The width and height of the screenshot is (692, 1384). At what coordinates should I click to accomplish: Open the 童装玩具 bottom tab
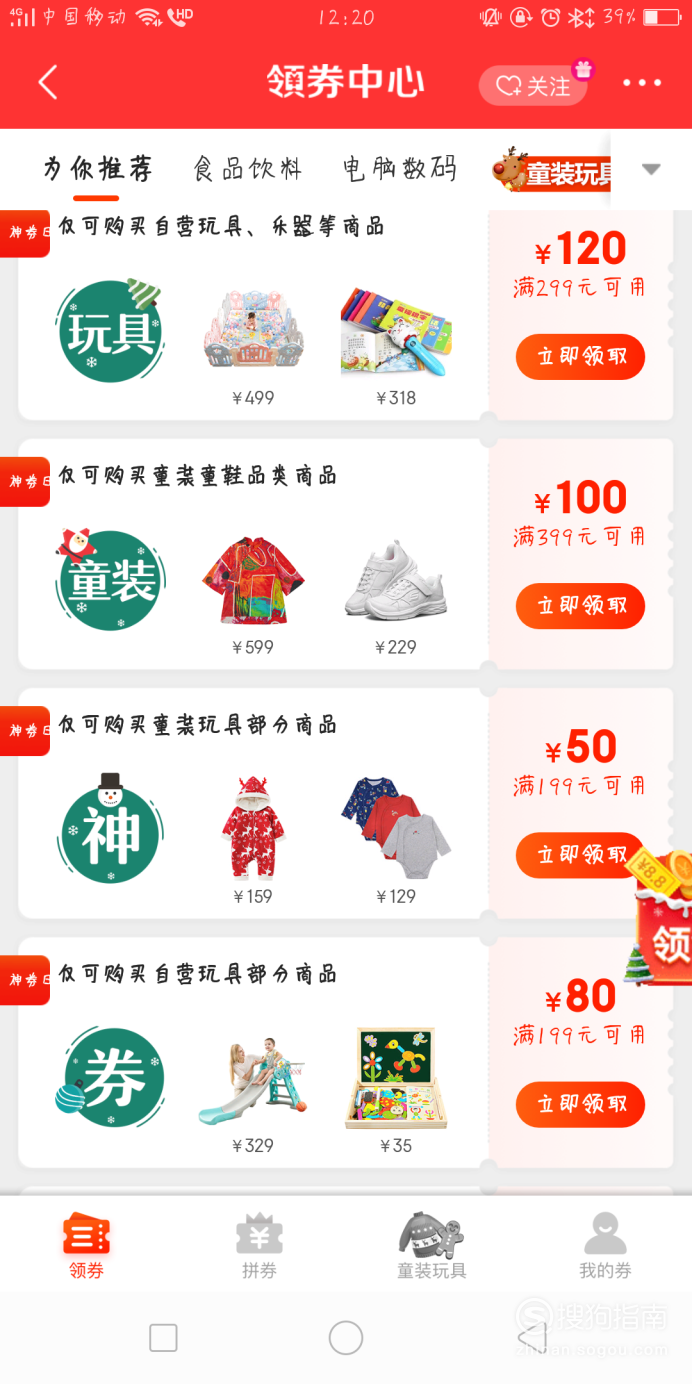[432, 1246]
